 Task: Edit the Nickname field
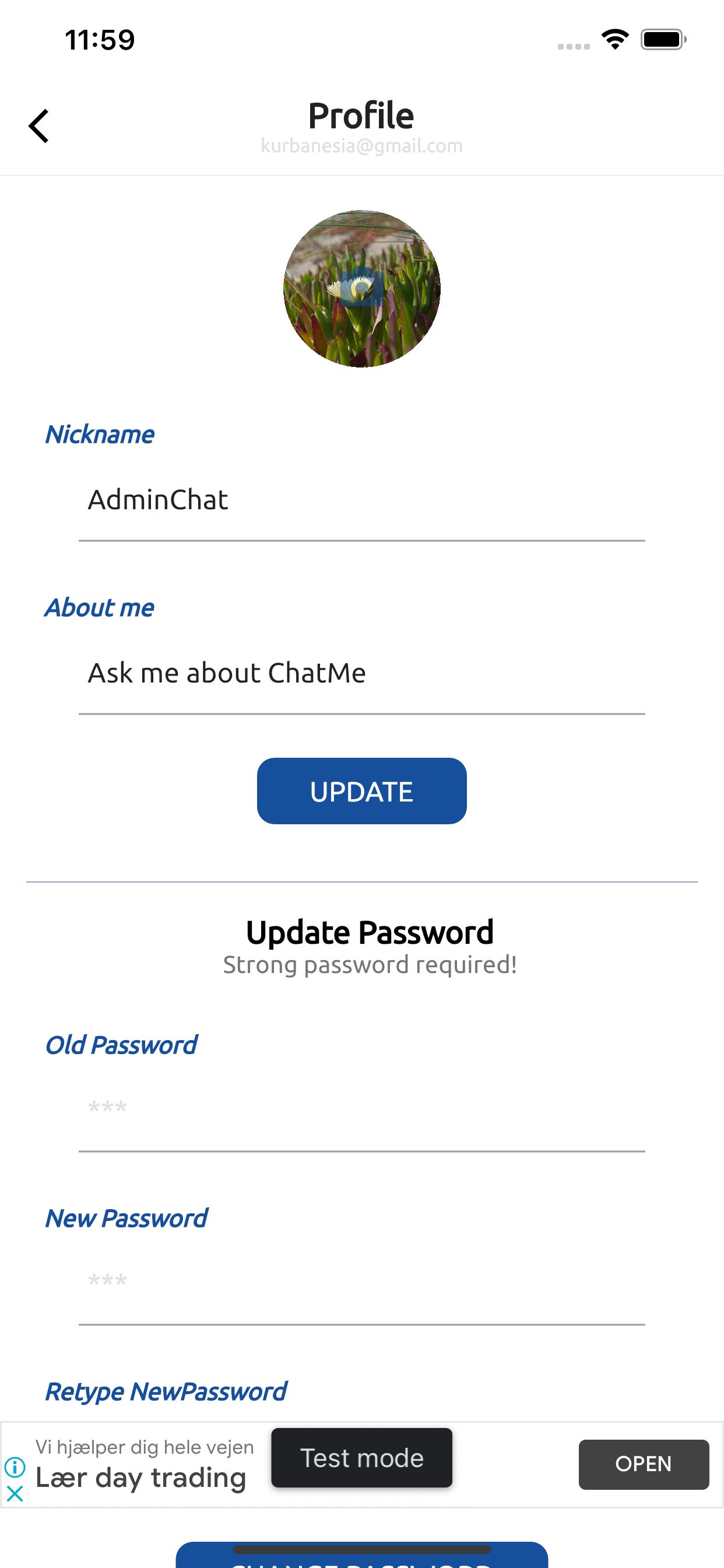point(362,501)
